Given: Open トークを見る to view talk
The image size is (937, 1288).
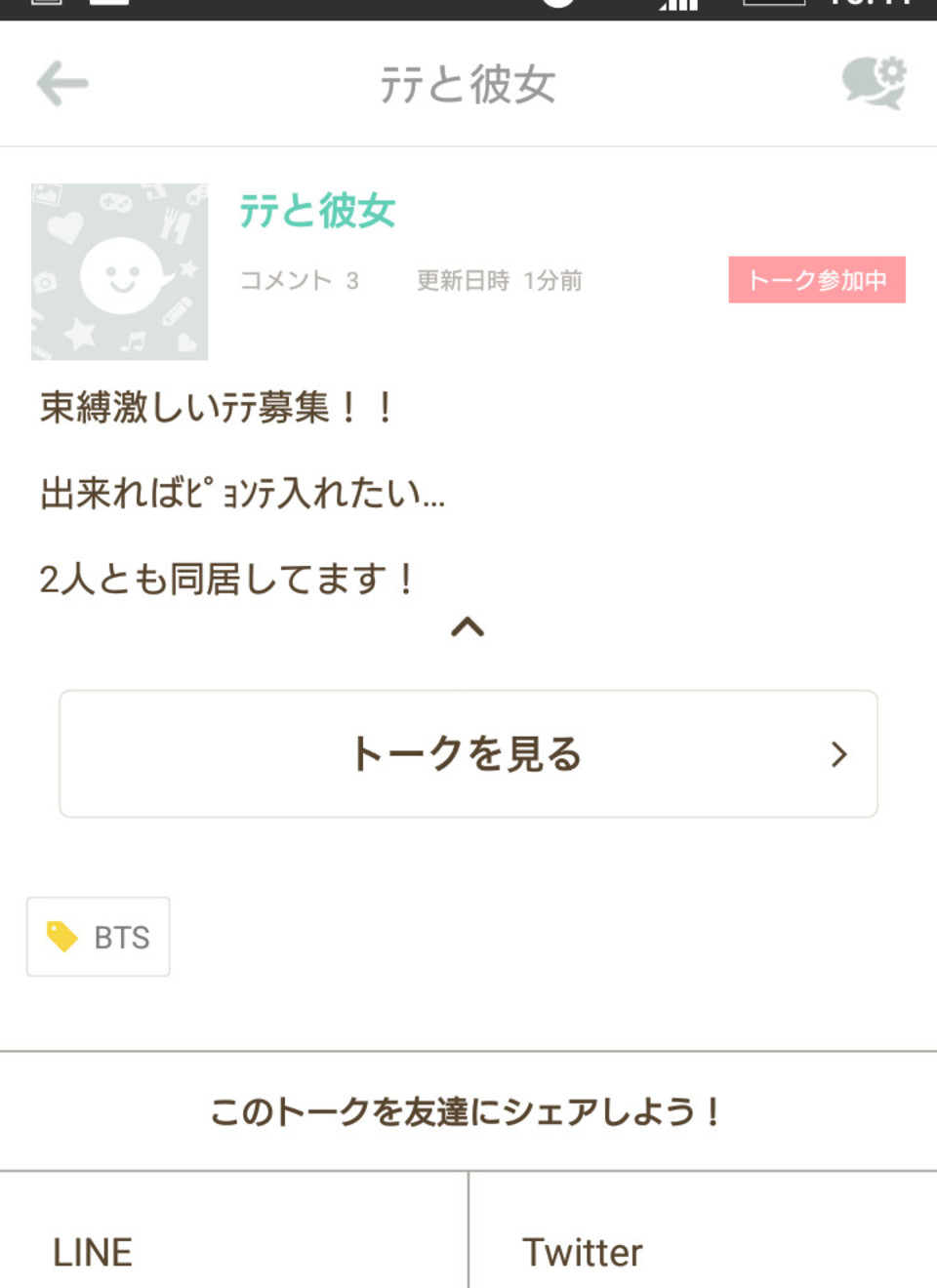Looking at the screenshot, I should click(468, 754).
